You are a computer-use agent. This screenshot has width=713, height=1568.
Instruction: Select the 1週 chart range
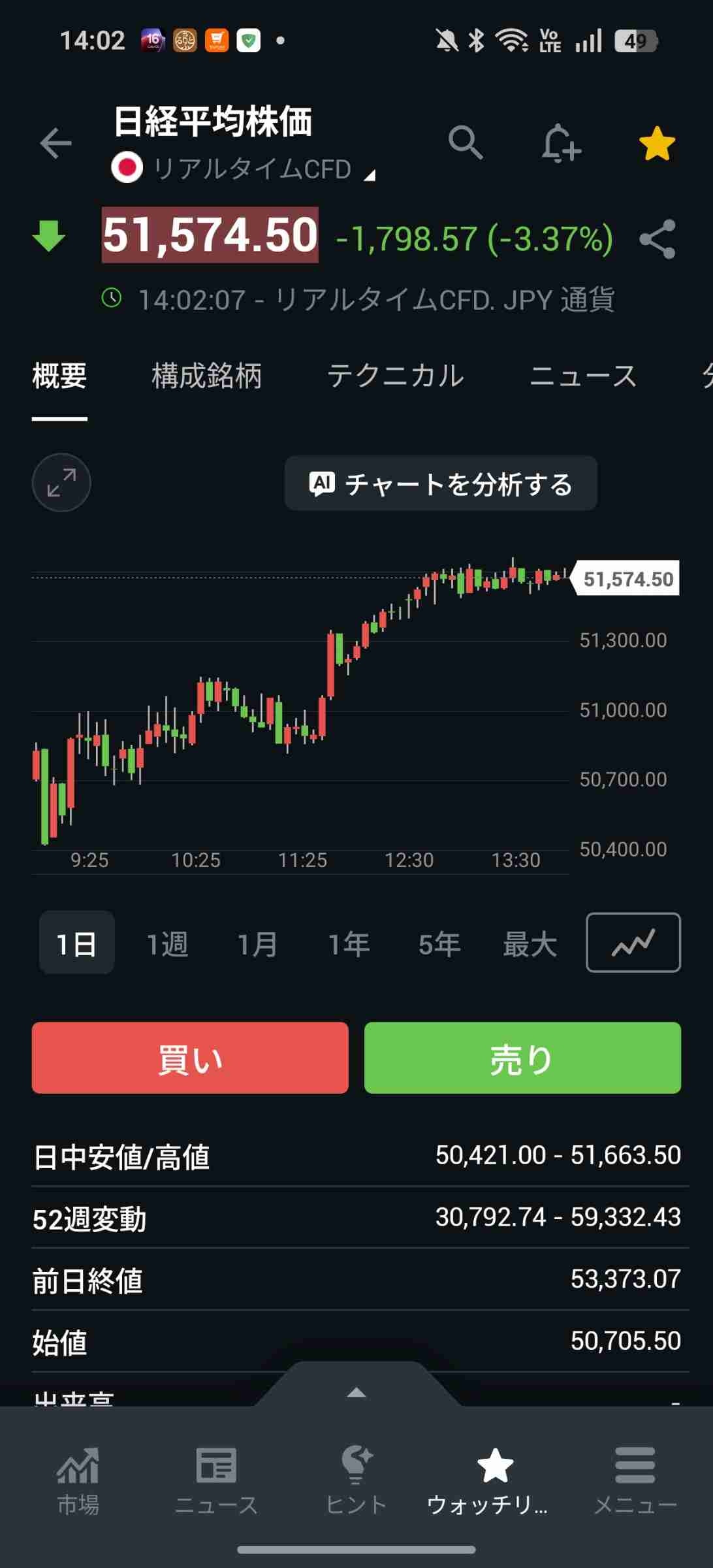click(167, 944)
